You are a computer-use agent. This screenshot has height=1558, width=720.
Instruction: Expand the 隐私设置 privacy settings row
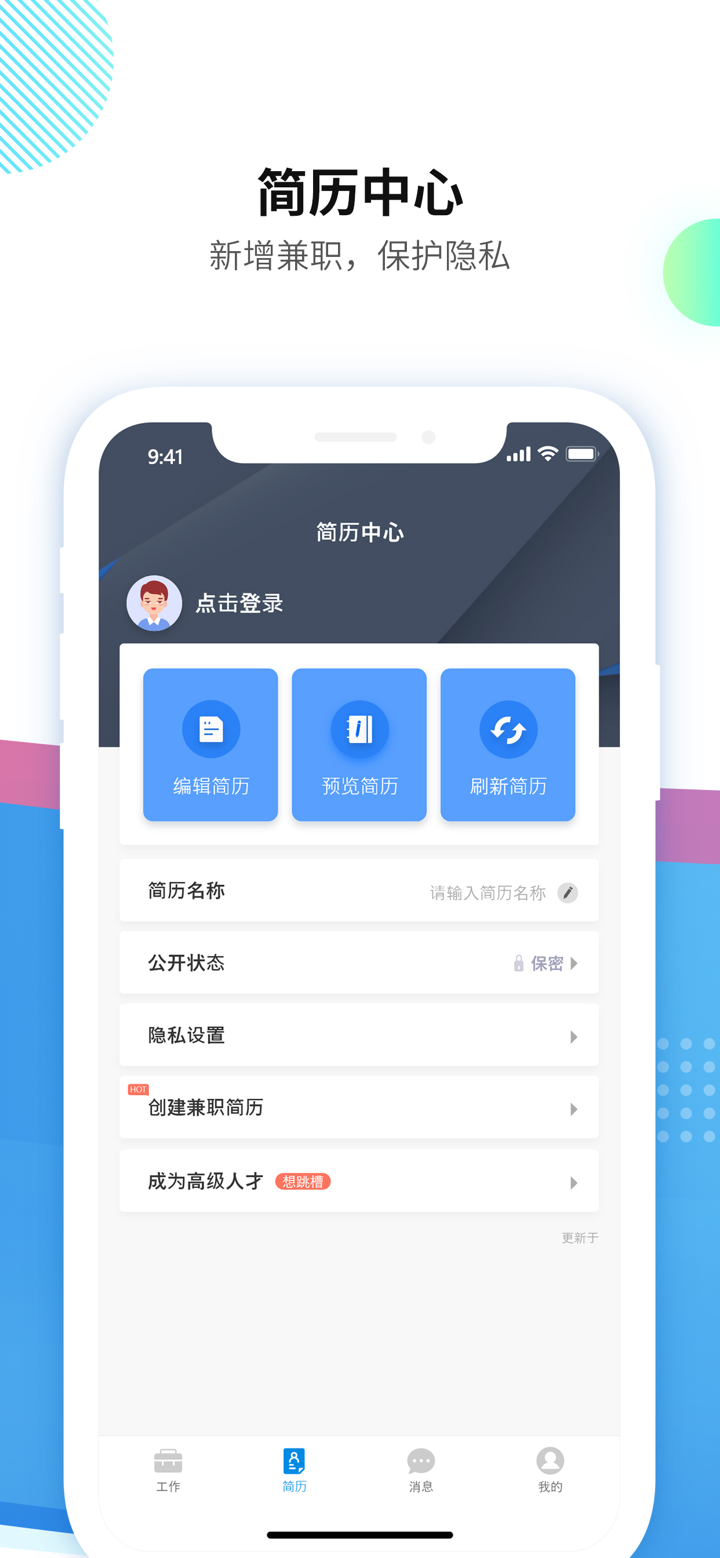(x=358, y=1035)
